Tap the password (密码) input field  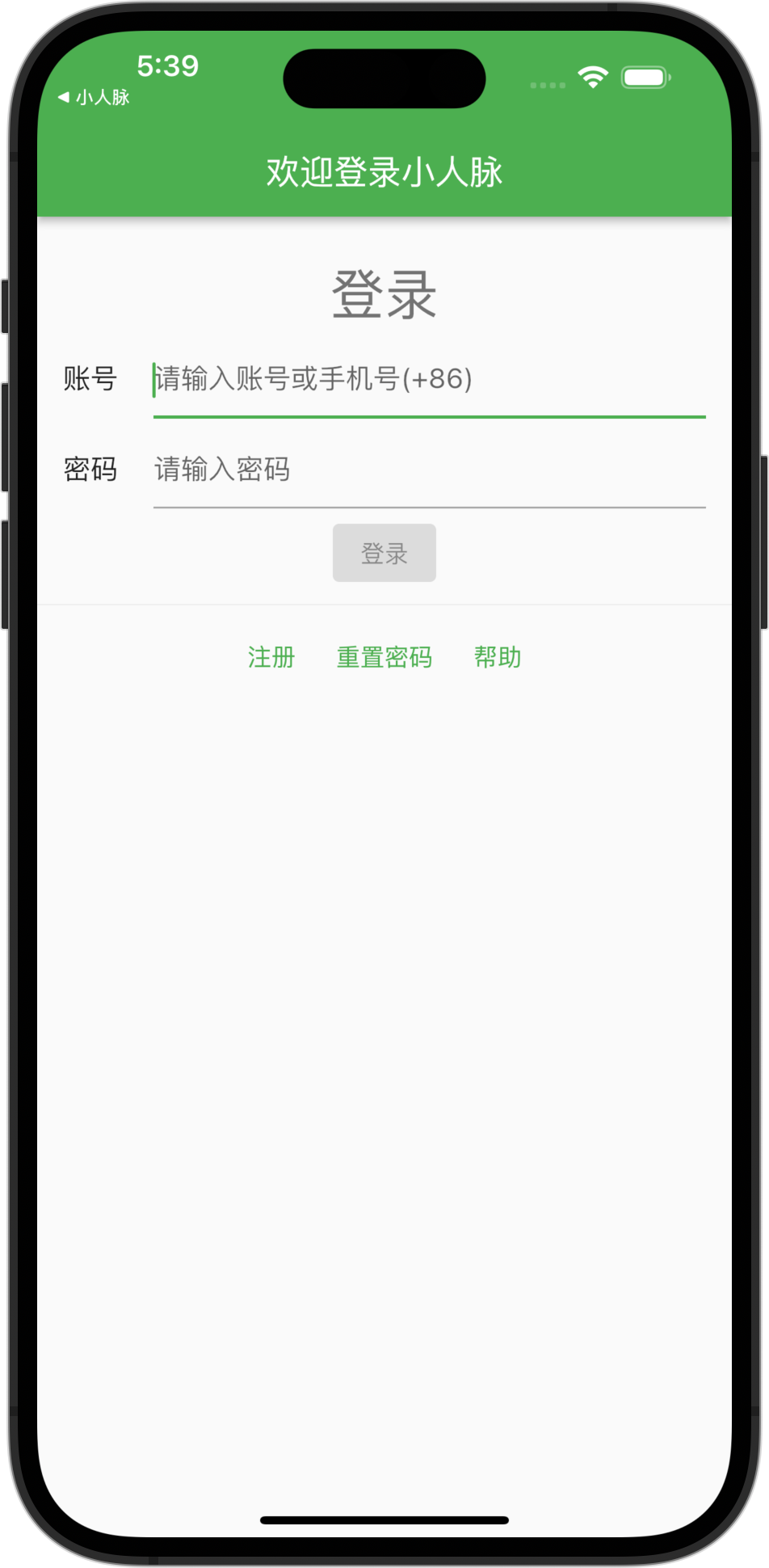tap(428, 470)
